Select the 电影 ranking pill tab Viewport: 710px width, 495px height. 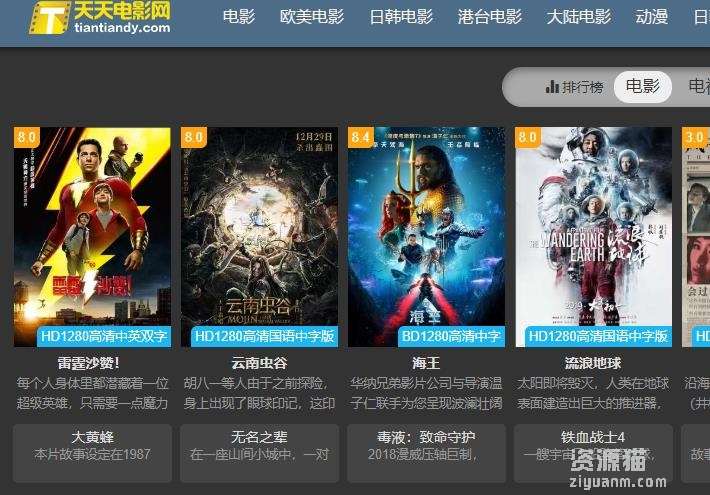click(642, 87)
